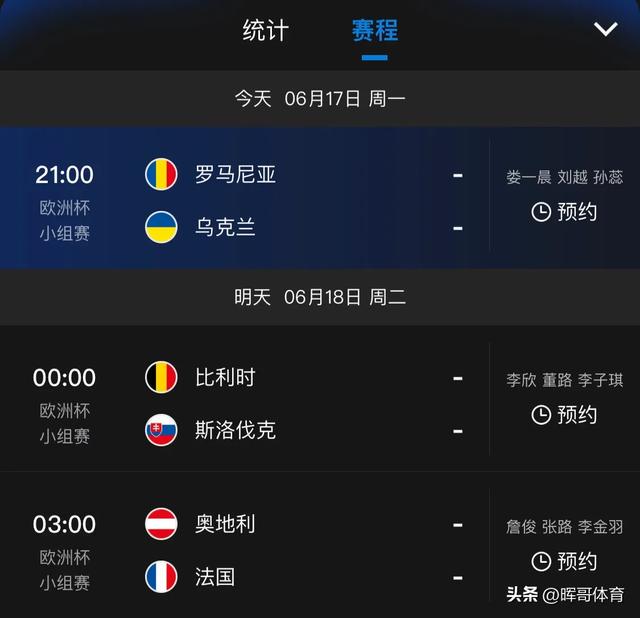Tap 预约 for the 比利时 vs 斯洛伐克 match
The image size is (640, 618).
[564, 414]
